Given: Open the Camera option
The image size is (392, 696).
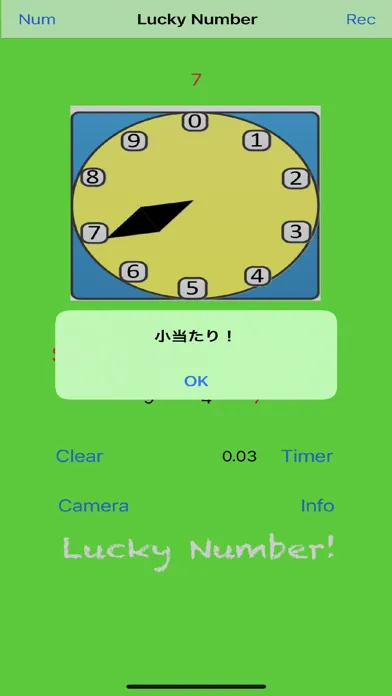Looking at the screenshot, I should pyautogui.click(x=94, y=506).
